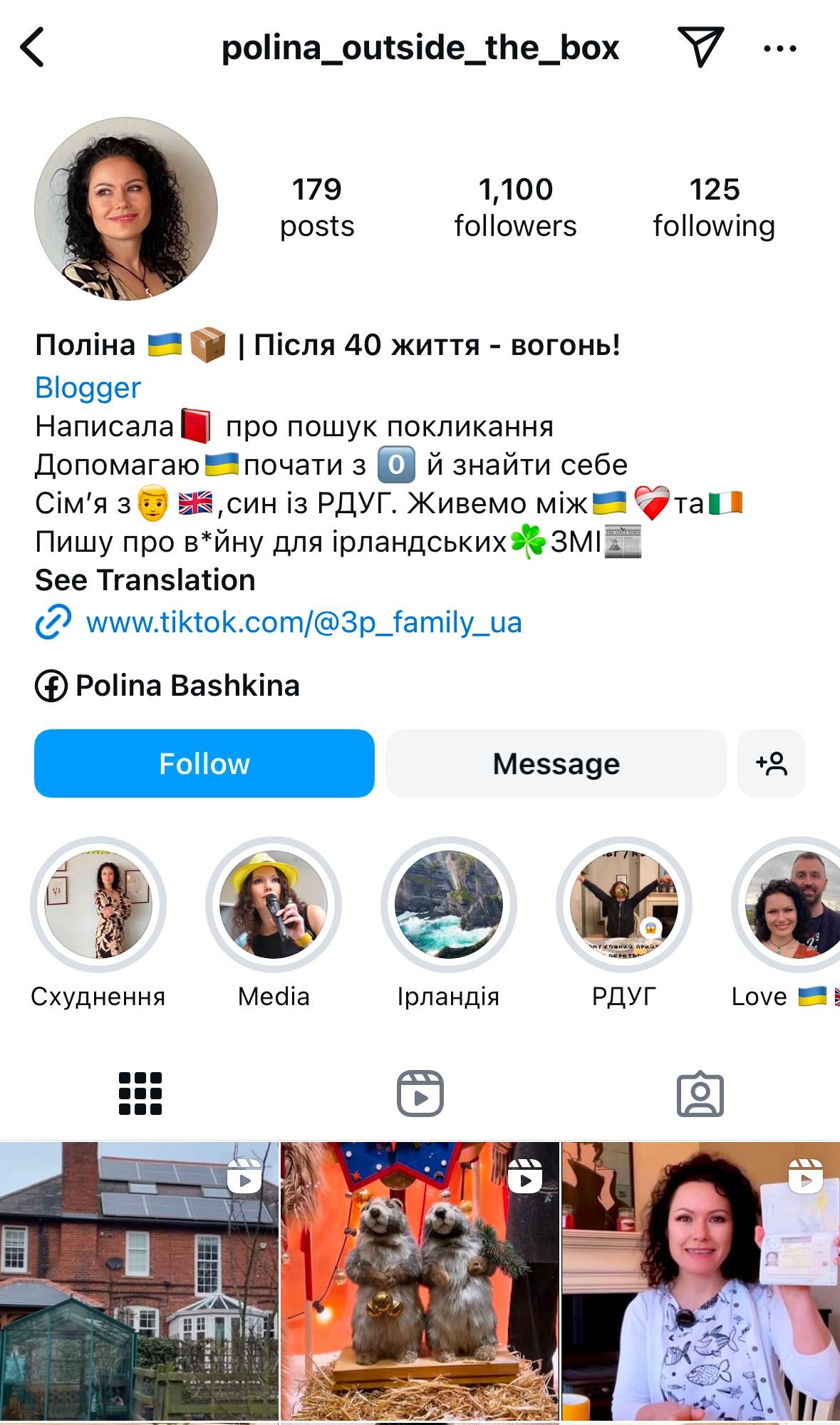Go back using the arrow icon

click(x=33, y=47)
